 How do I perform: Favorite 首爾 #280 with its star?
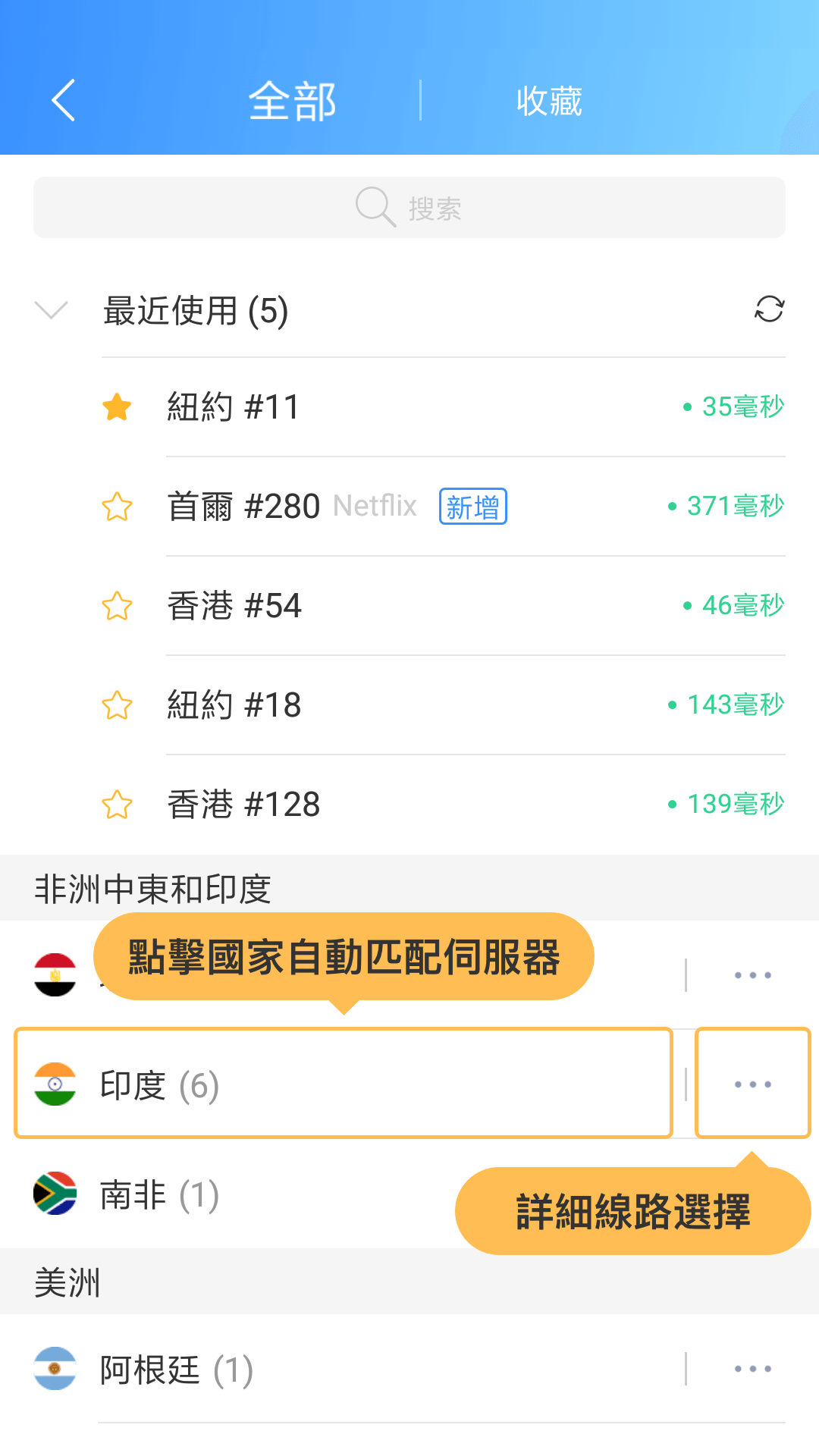coord(118,507)
